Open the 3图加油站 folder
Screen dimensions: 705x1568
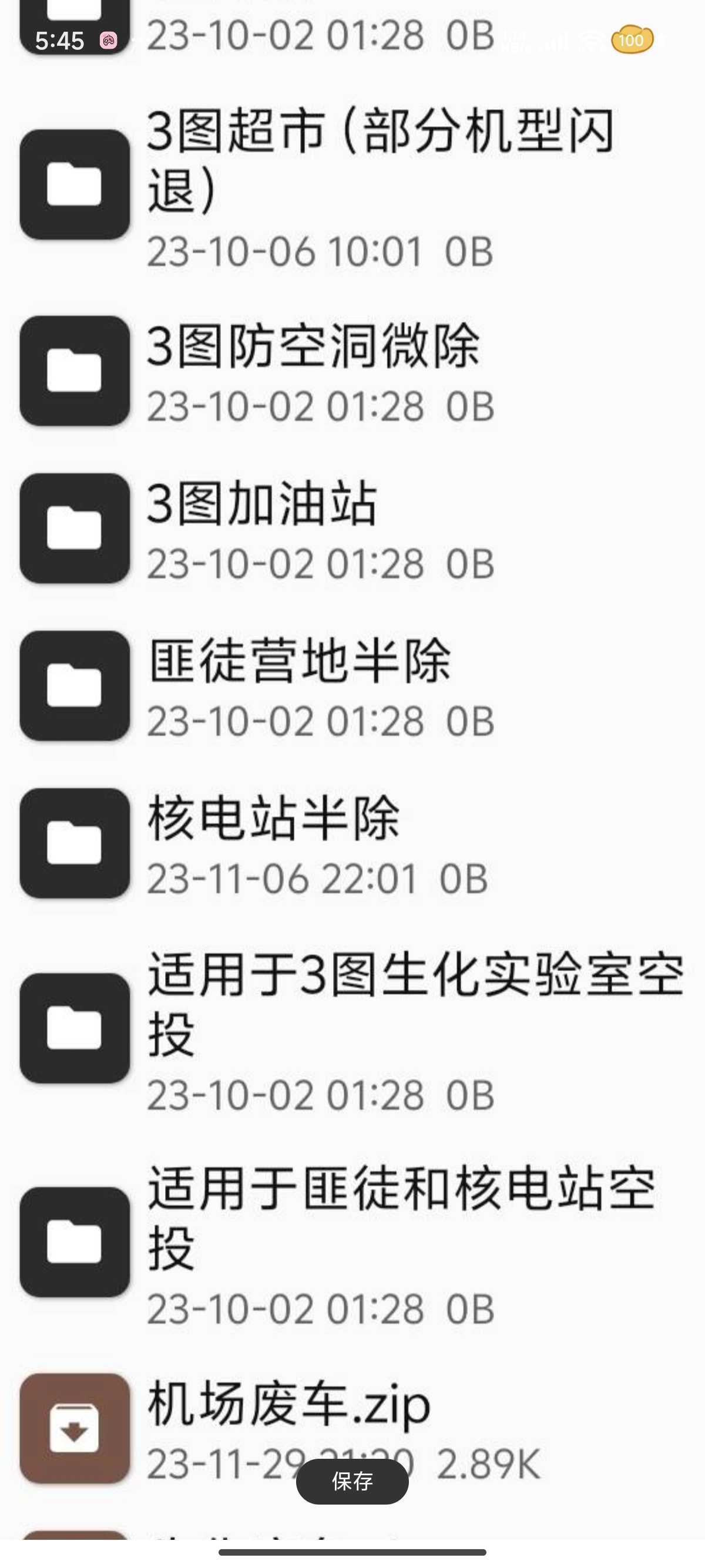coord(352,529)
